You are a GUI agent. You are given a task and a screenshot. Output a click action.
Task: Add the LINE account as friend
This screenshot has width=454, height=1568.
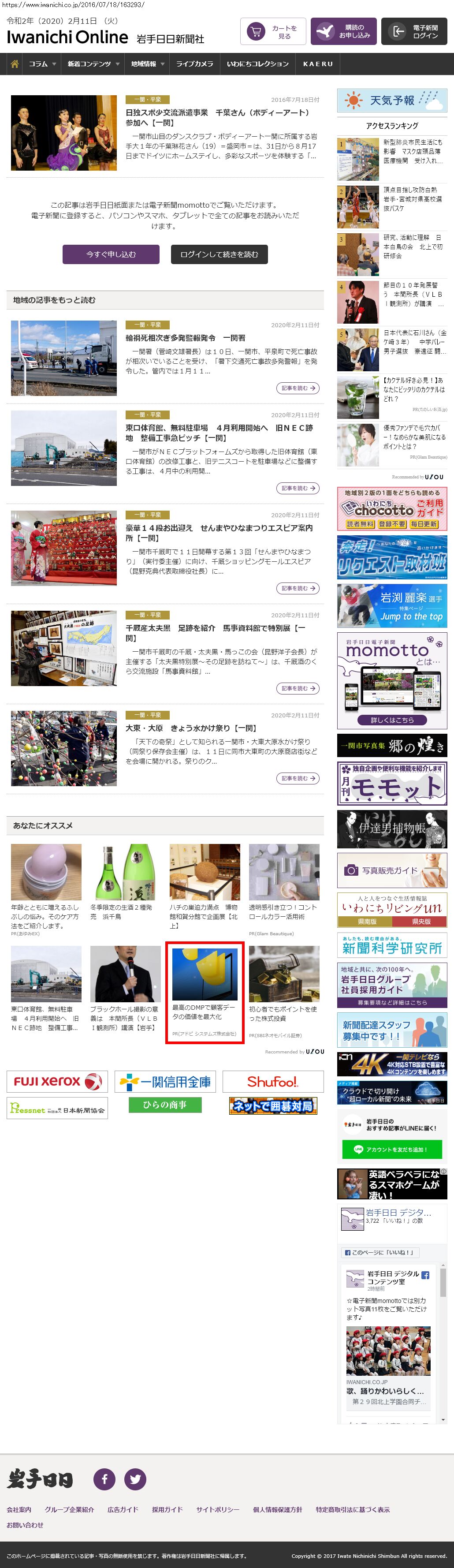[391, 1149]
